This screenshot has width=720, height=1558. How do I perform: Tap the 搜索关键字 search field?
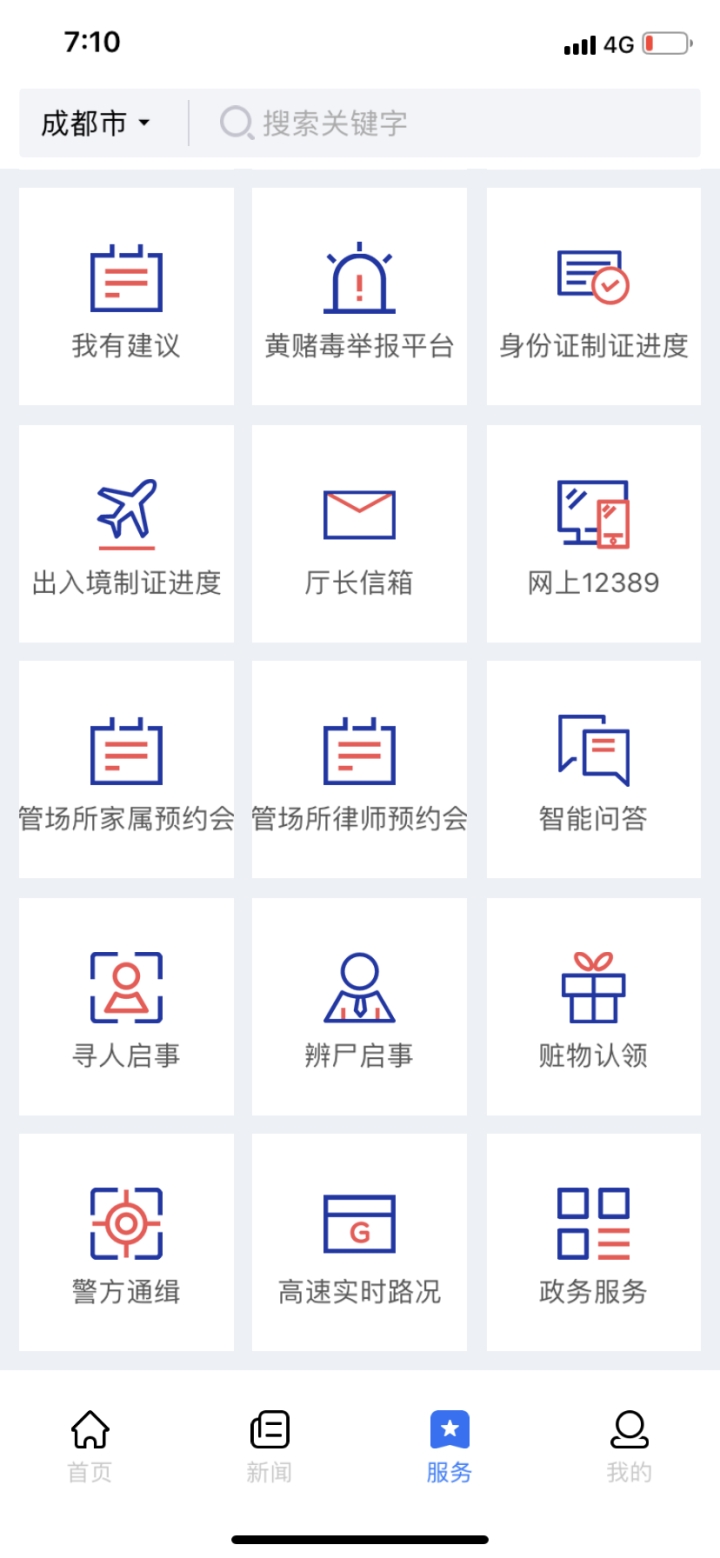pos(440,124)
